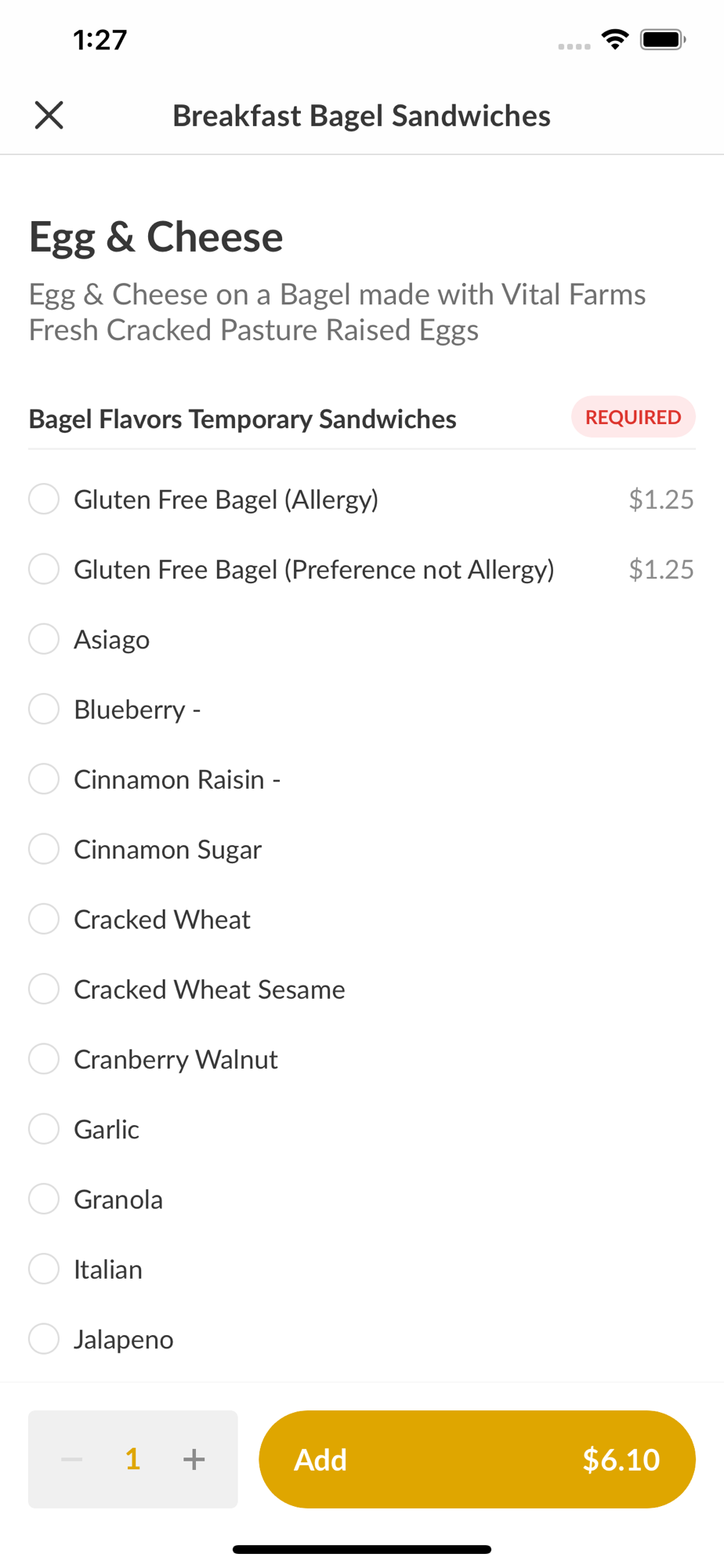Decrease quantity with the minus button

point(72,1459)
